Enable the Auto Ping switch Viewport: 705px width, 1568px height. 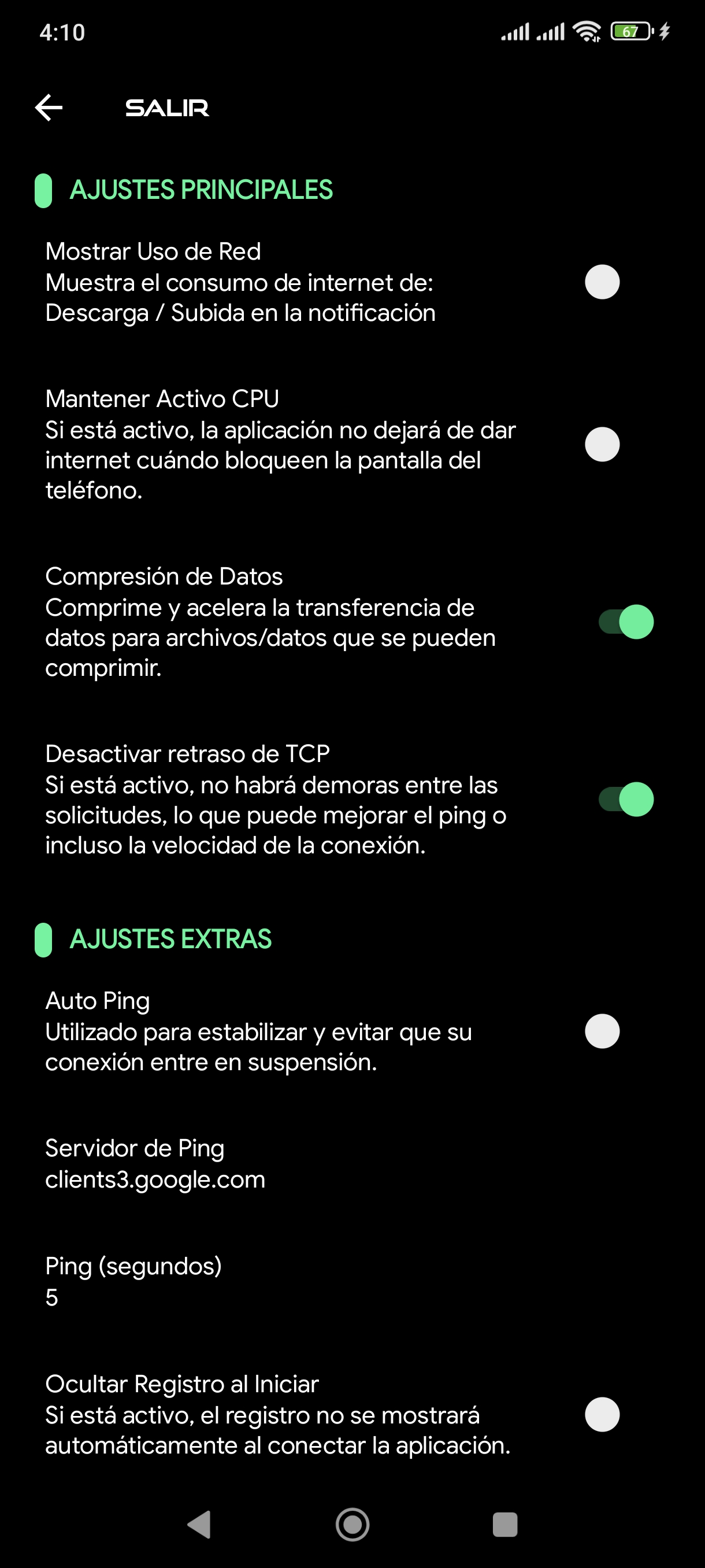point(619,1031)
